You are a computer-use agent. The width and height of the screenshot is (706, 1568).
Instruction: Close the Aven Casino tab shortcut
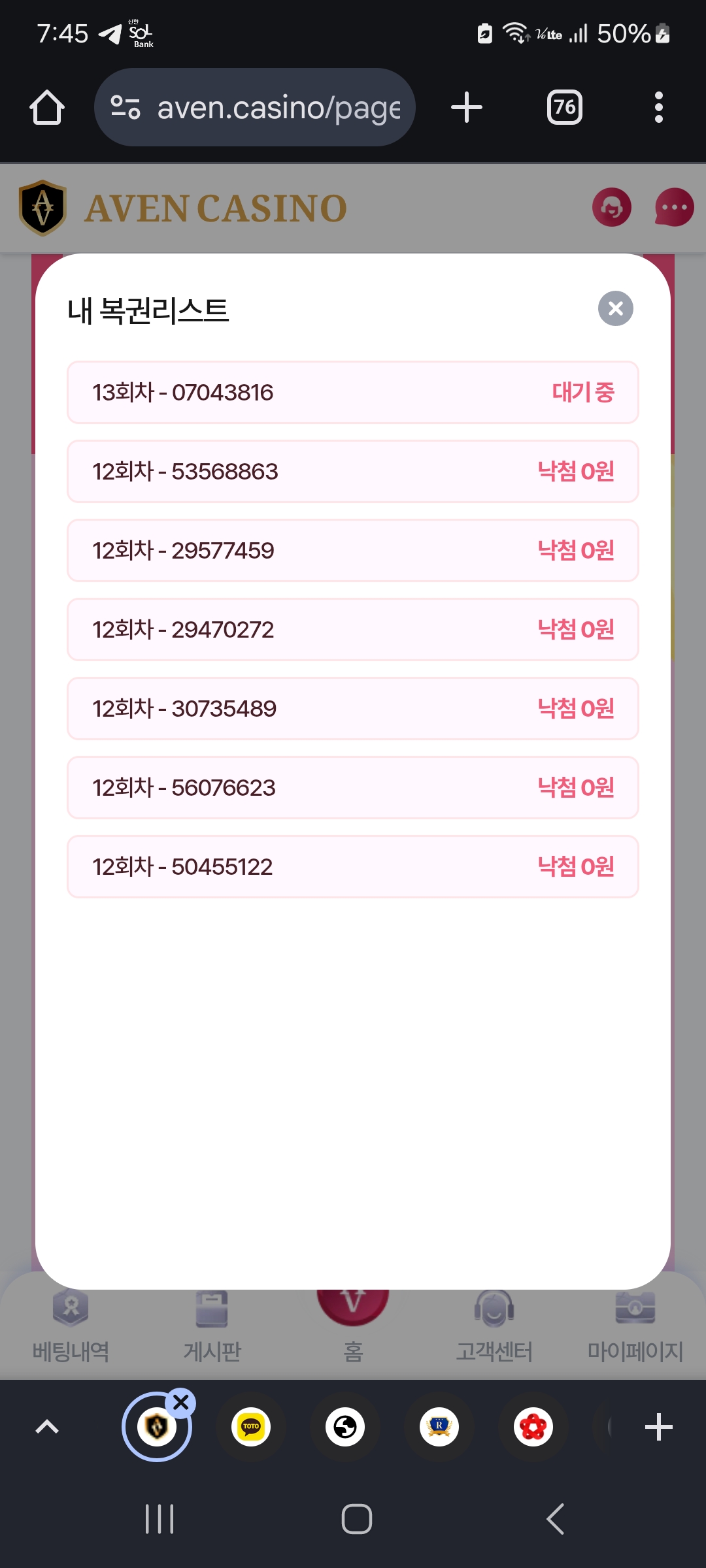tap(181, 1403)
